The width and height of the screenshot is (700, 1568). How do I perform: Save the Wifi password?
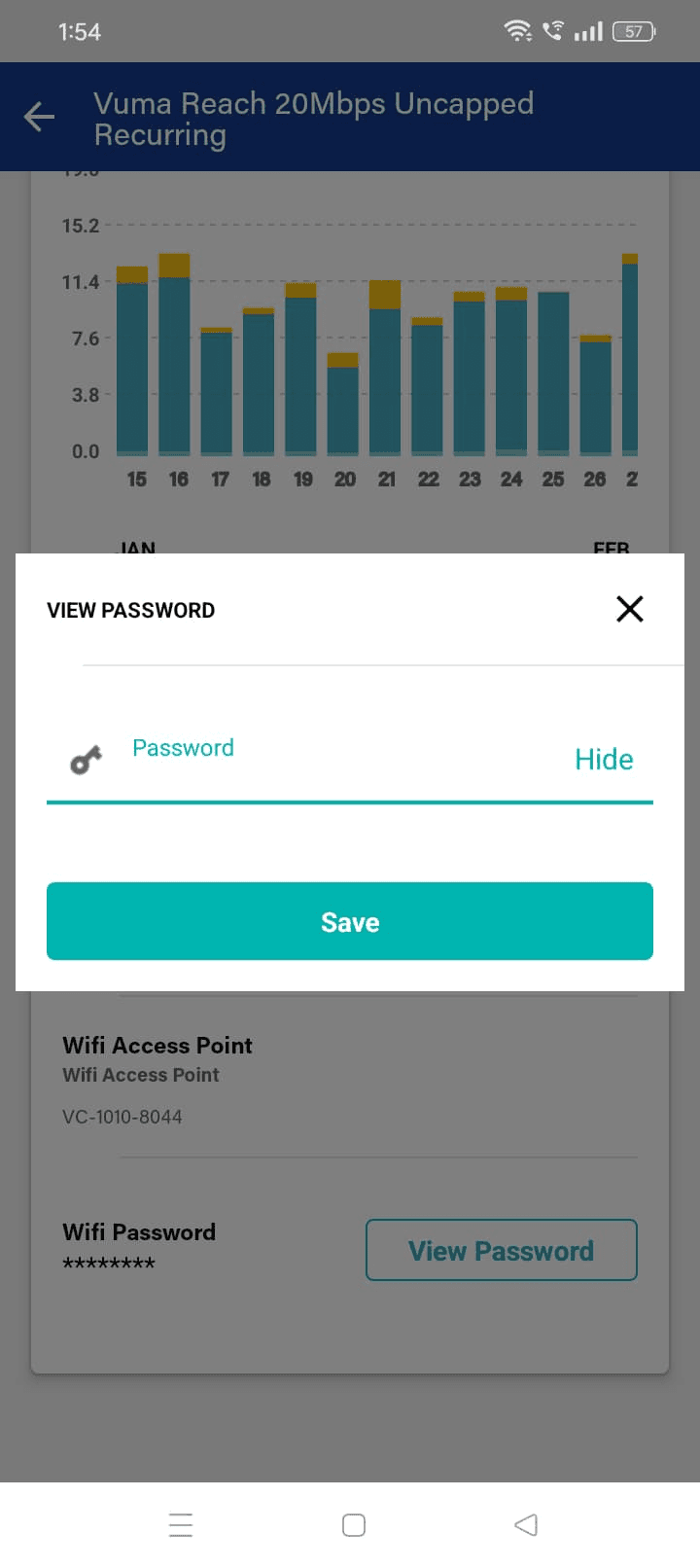[350, 921]
